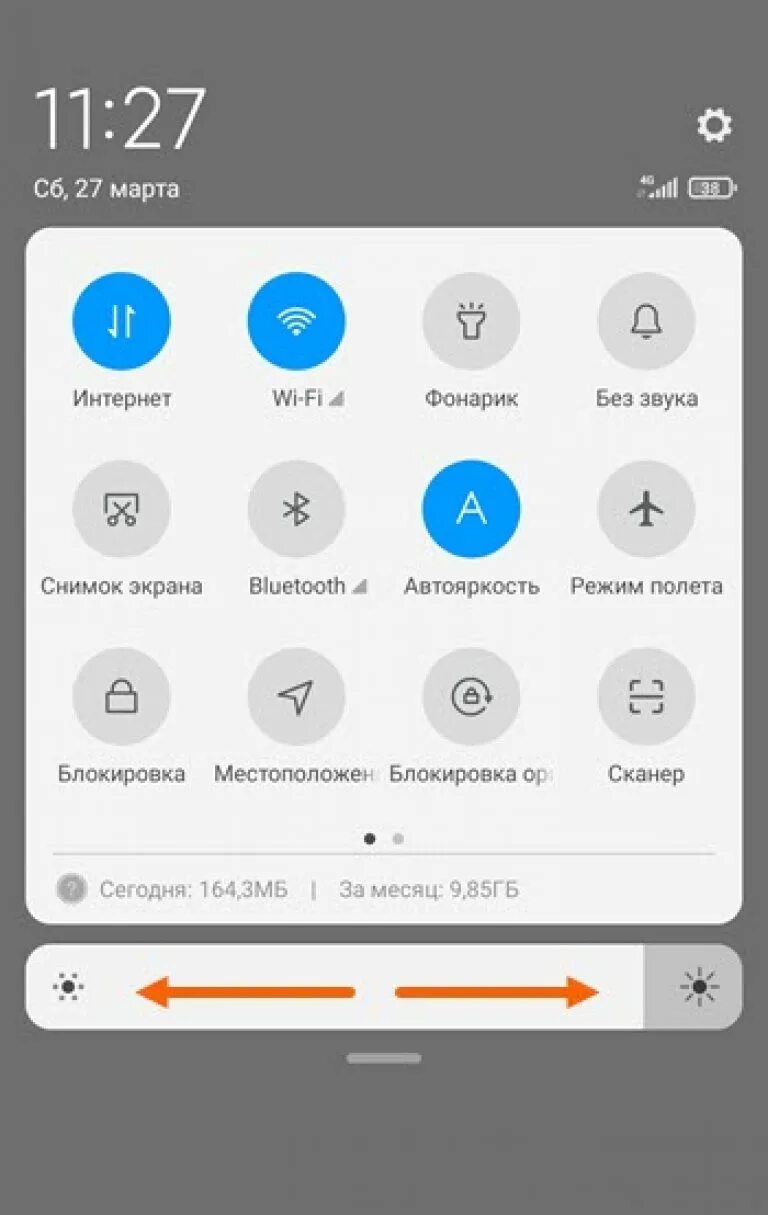Enable Режим полета airplane mode

(x=646, y=508)
